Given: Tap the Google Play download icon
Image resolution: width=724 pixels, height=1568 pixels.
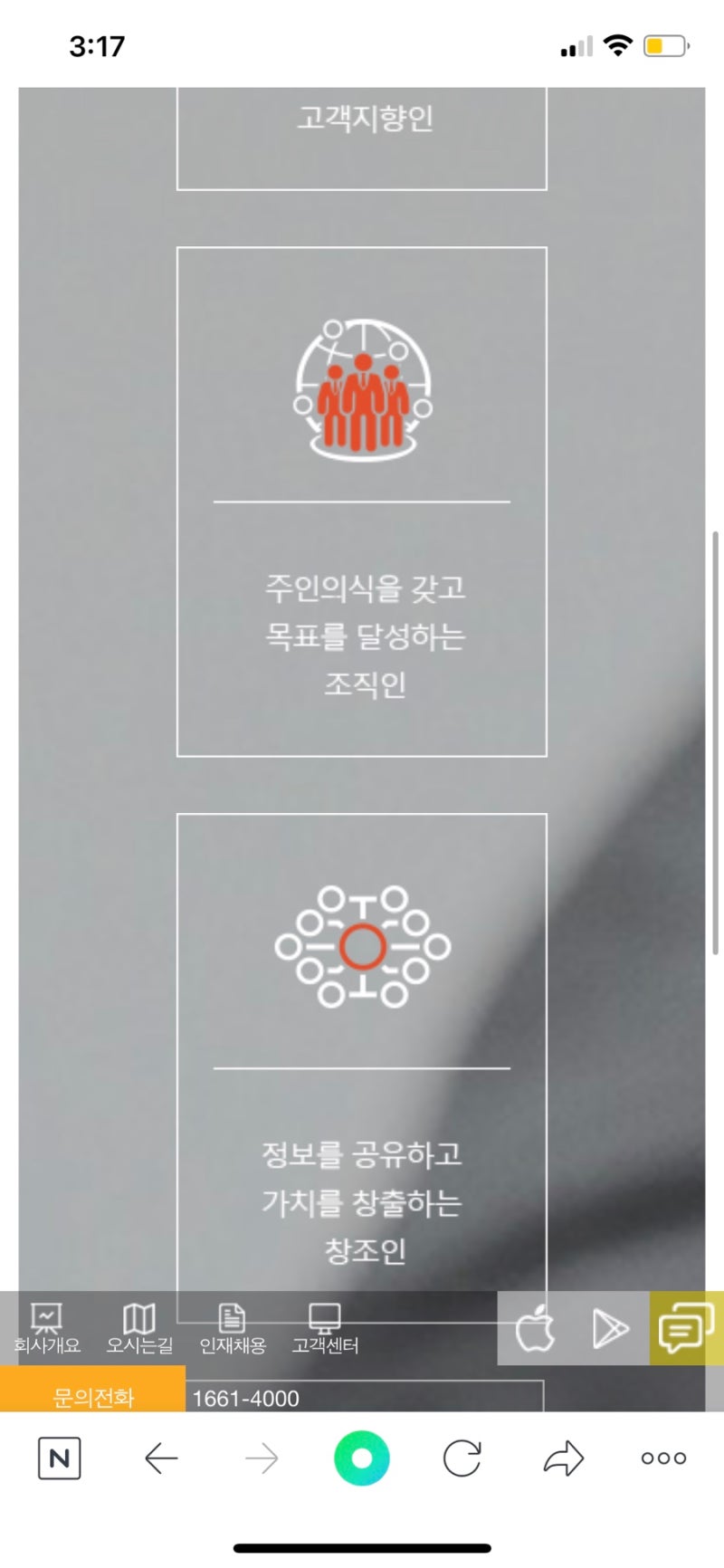Looking at the screenshot, I should click(x=611, y=1329).
